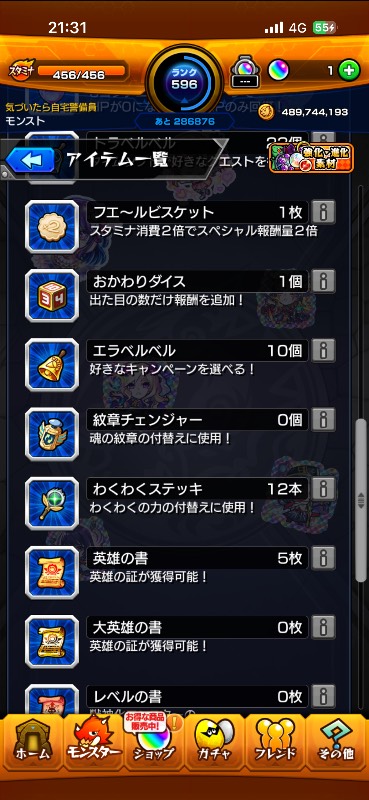Show info for エラベルベル
This screenshot has height=800, width=369.
323,350
